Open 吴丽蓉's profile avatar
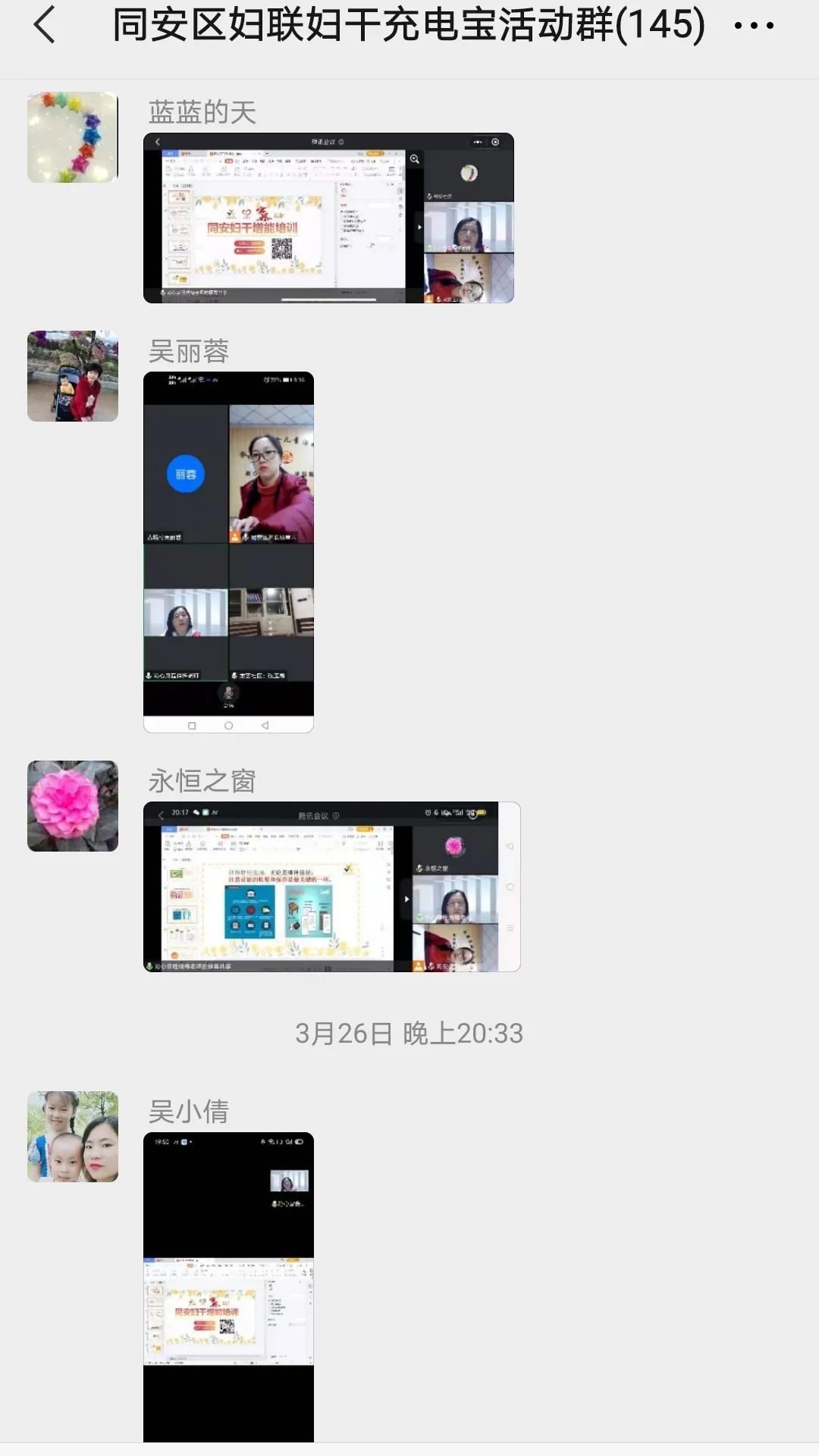This screenshot has width=819, height=1456. [x=73, y=375]
